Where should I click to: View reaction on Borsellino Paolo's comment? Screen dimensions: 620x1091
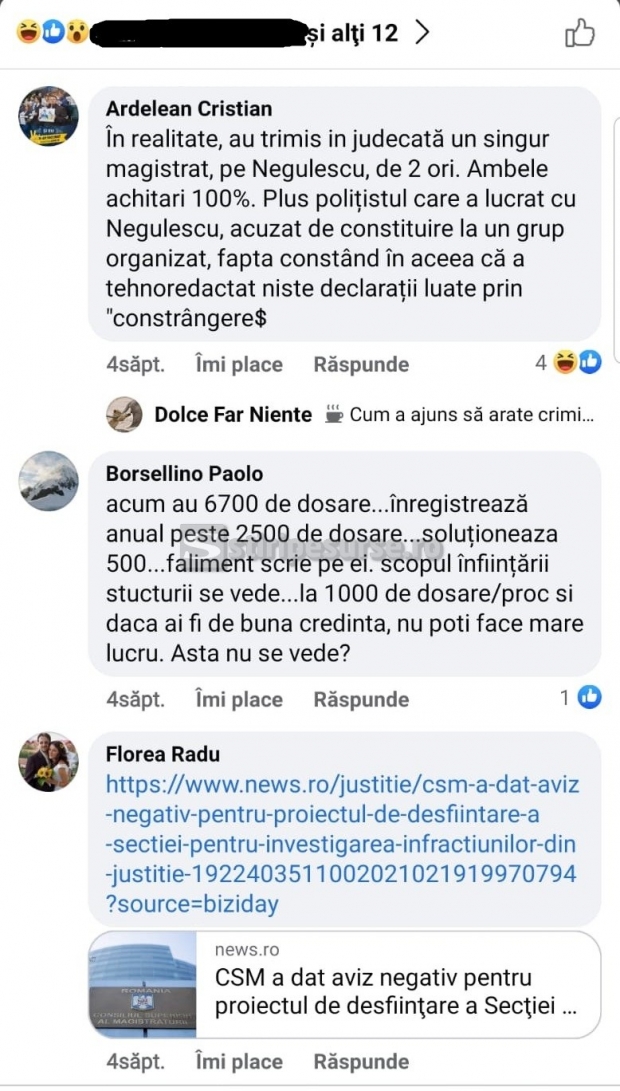[x=581, y=697]
